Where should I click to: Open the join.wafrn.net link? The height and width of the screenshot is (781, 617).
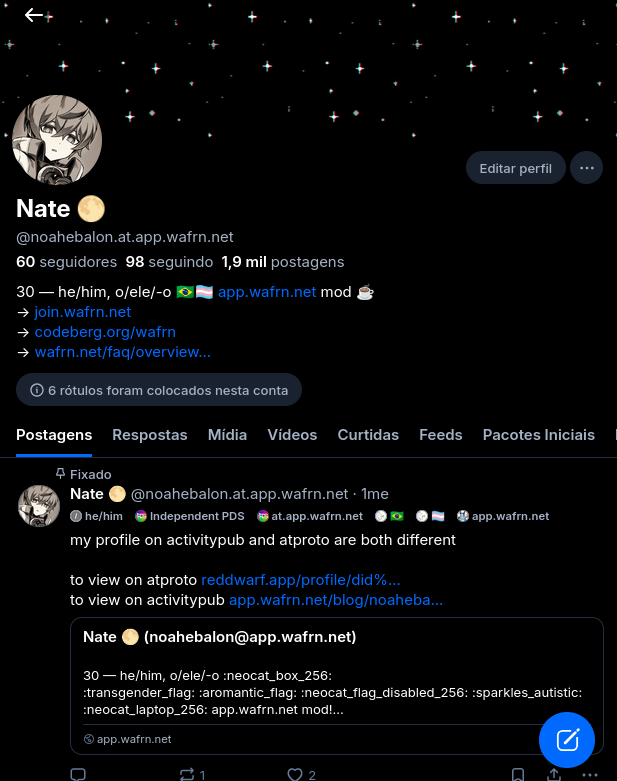point(83,312)
